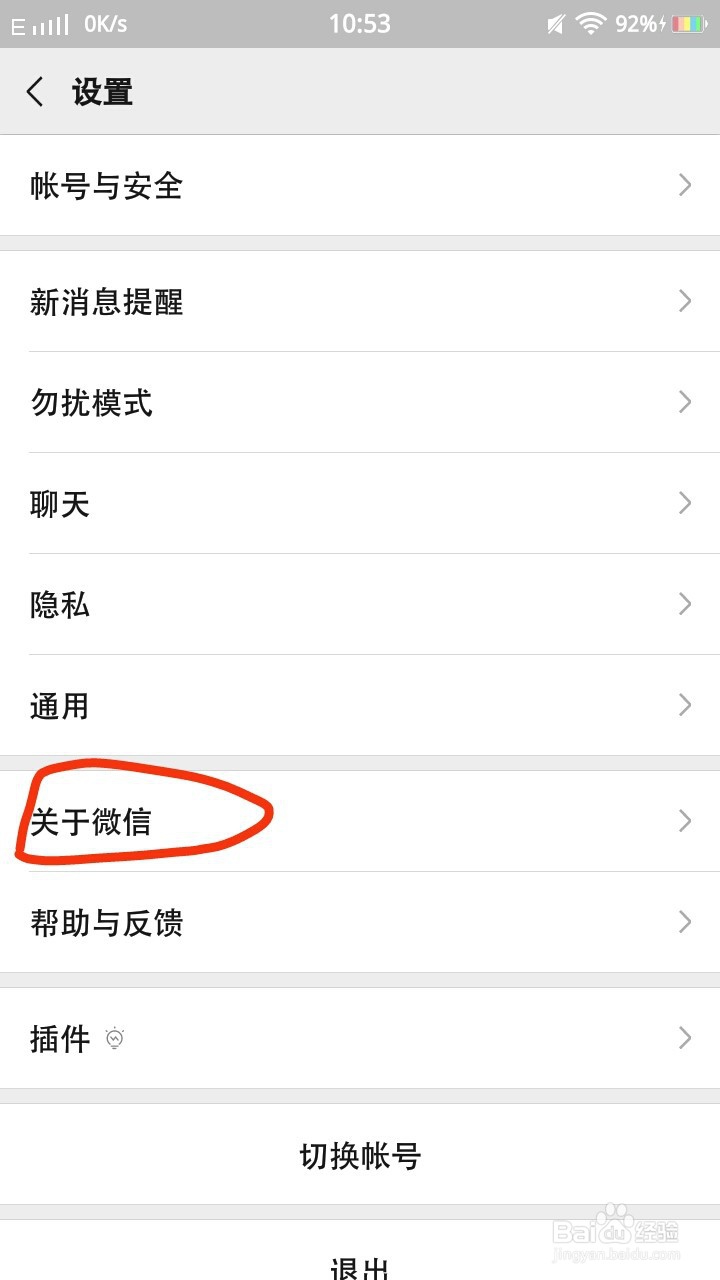The width and height of the screenshot is (720, 1280).
Task: Tap the clock showing 10:53
Action: [360, 23]
